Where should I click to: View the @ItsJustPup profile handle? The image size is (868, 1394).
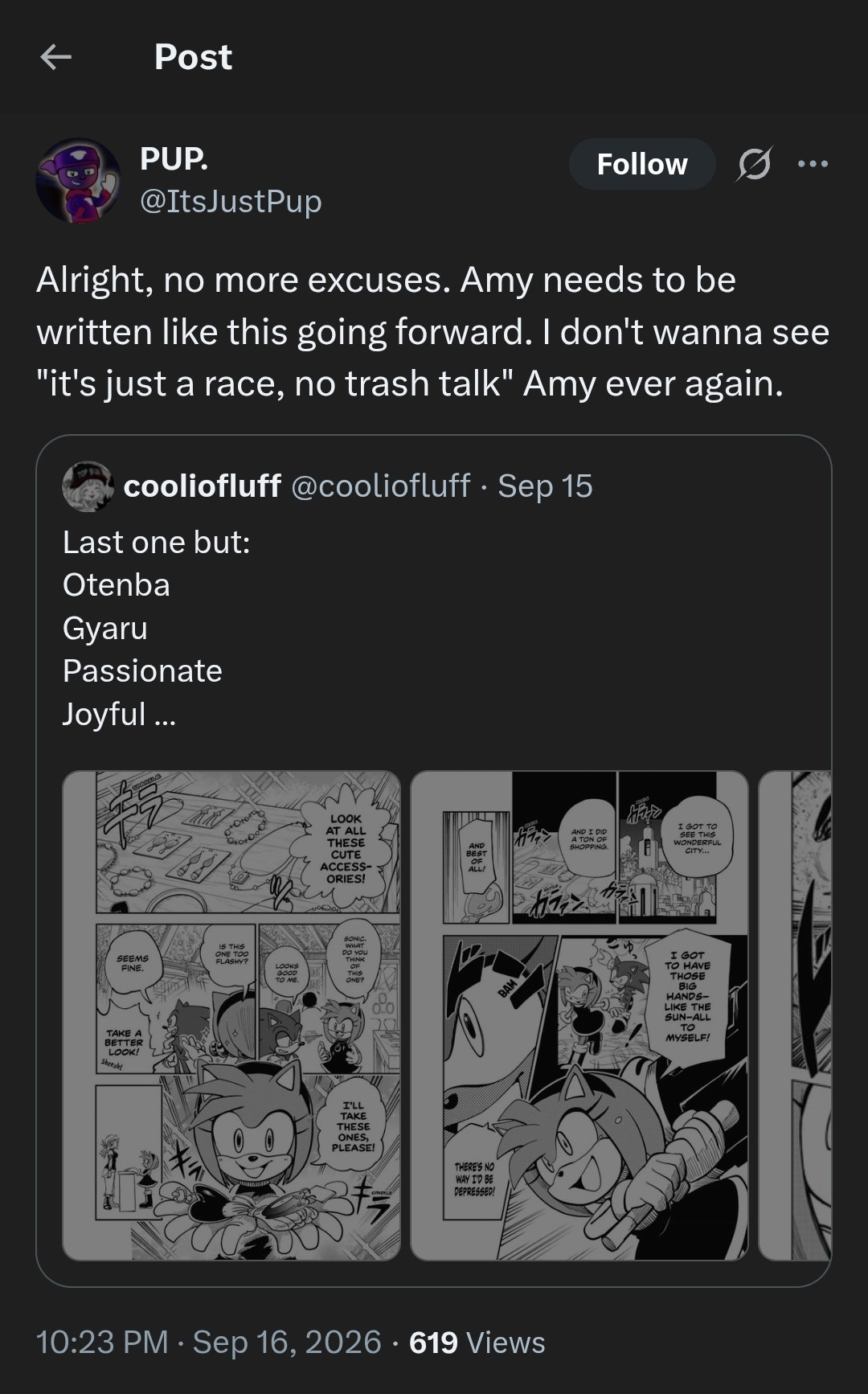pos(231,201)
